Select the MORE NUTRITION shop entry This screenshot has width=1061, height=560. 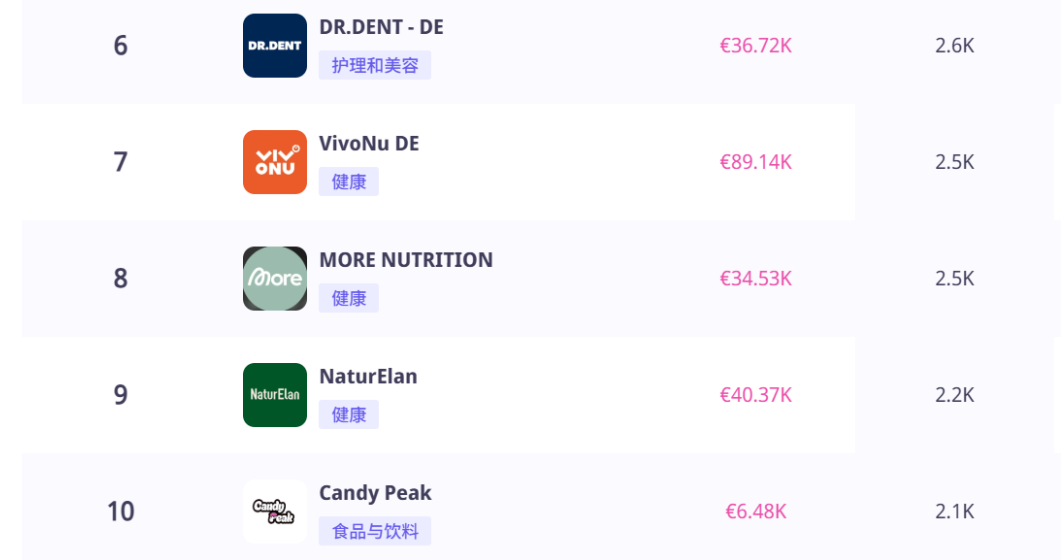(405, 260)
